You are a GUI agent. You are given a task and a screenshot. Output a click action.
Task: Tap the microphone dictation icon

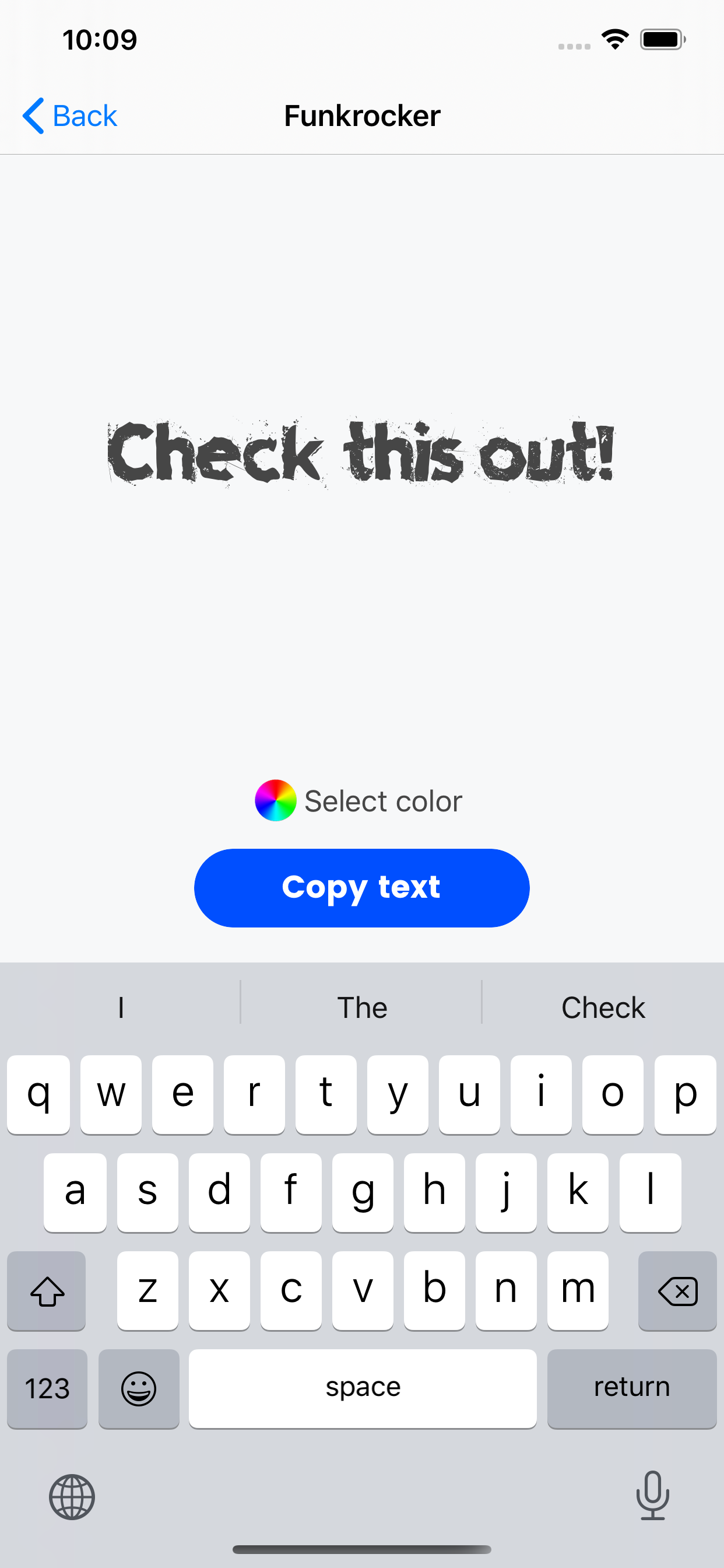coord(652,1497)
